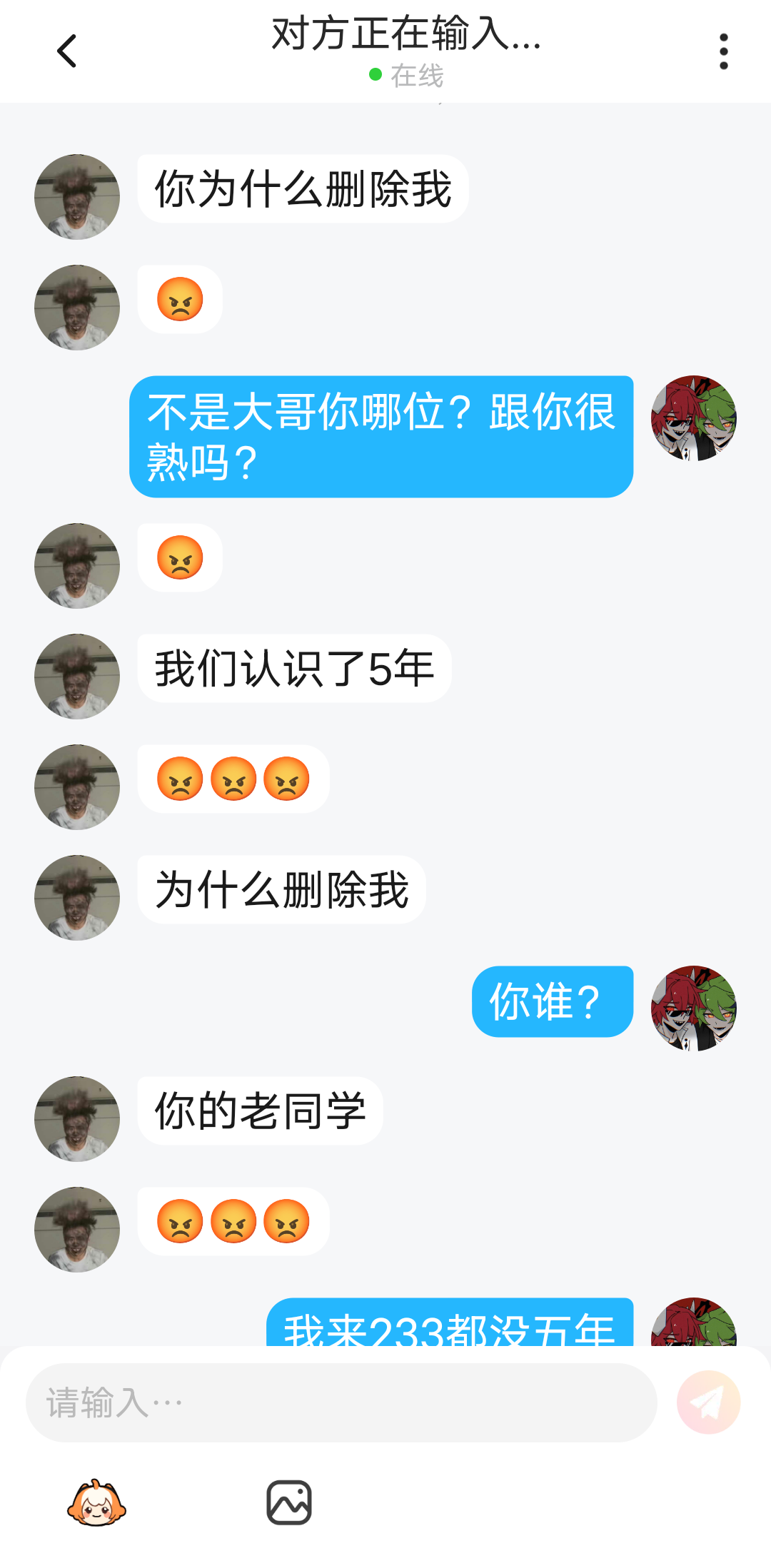Focus the 请输入 message field

(341, 1402)
